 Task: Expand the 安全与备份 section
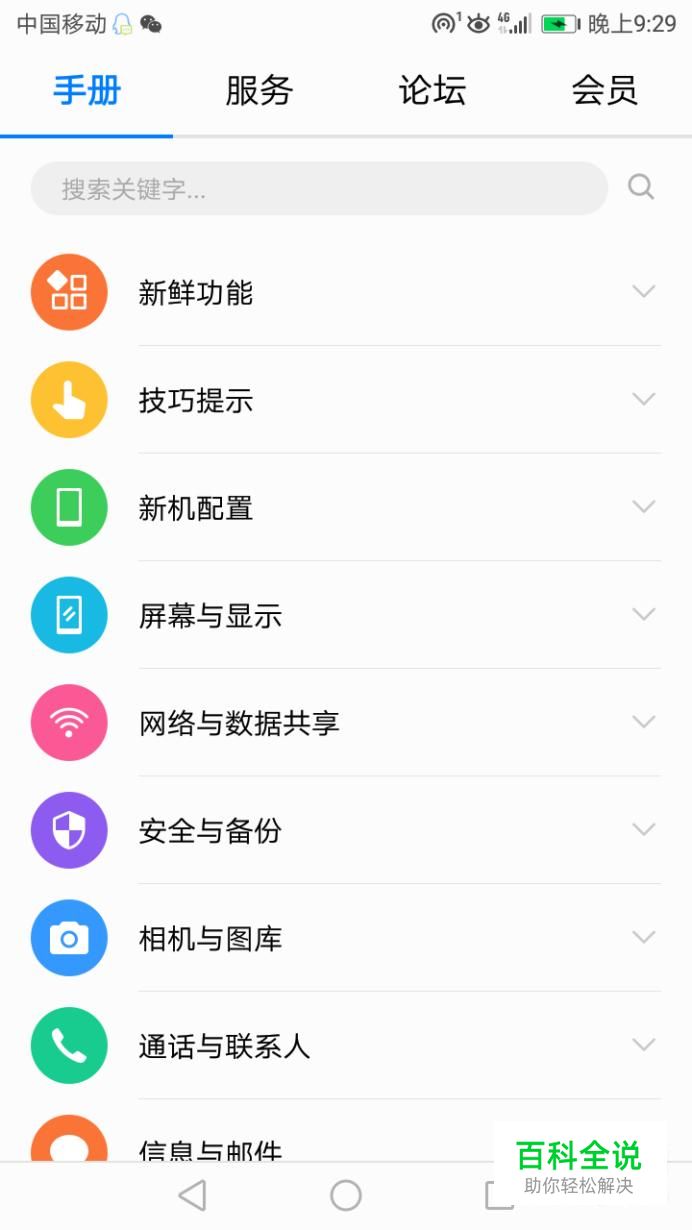pyautogui.click(x=346, y=830)
